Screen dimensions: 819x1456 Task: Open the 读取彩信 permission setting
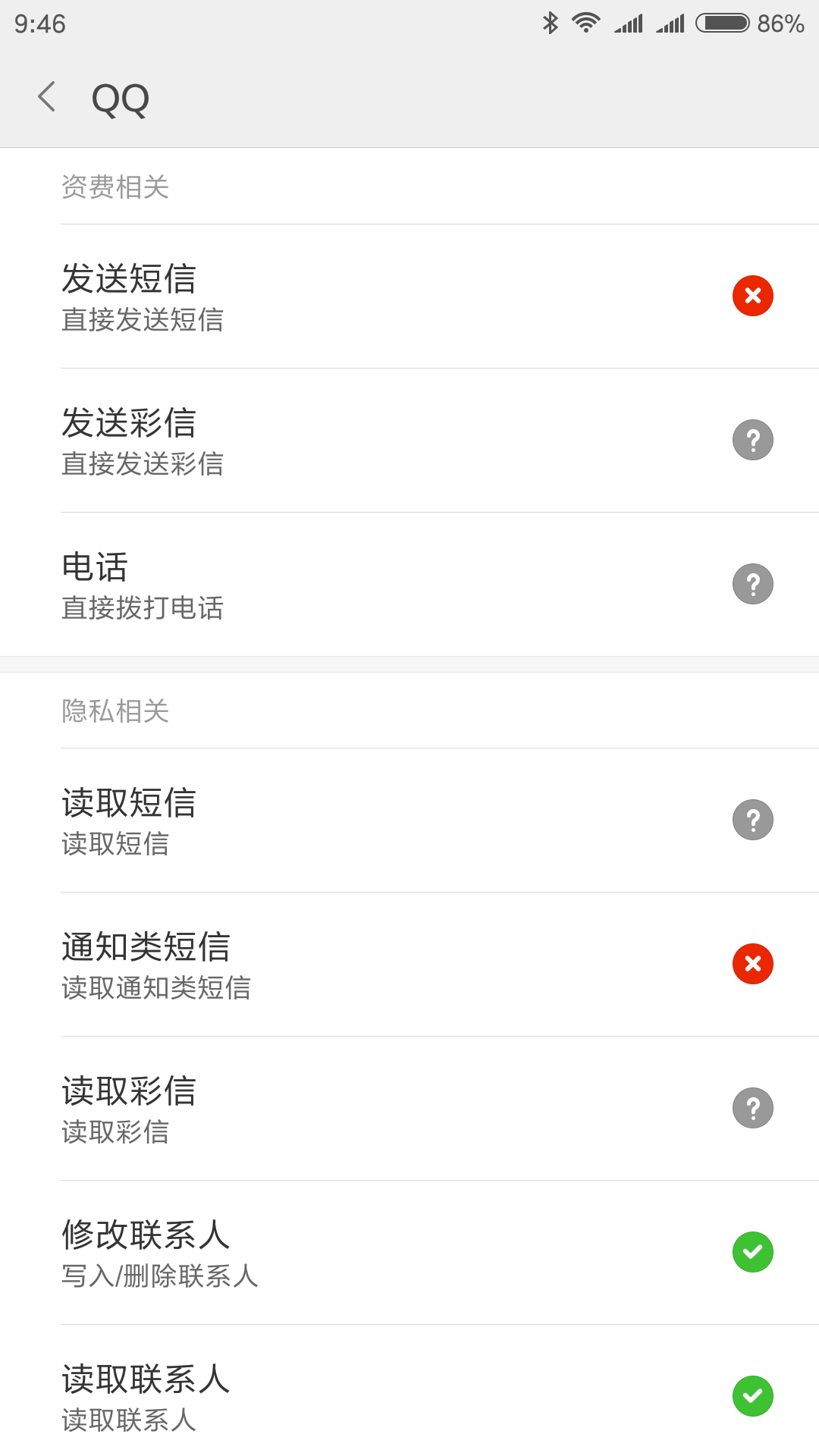[409, 1109]
